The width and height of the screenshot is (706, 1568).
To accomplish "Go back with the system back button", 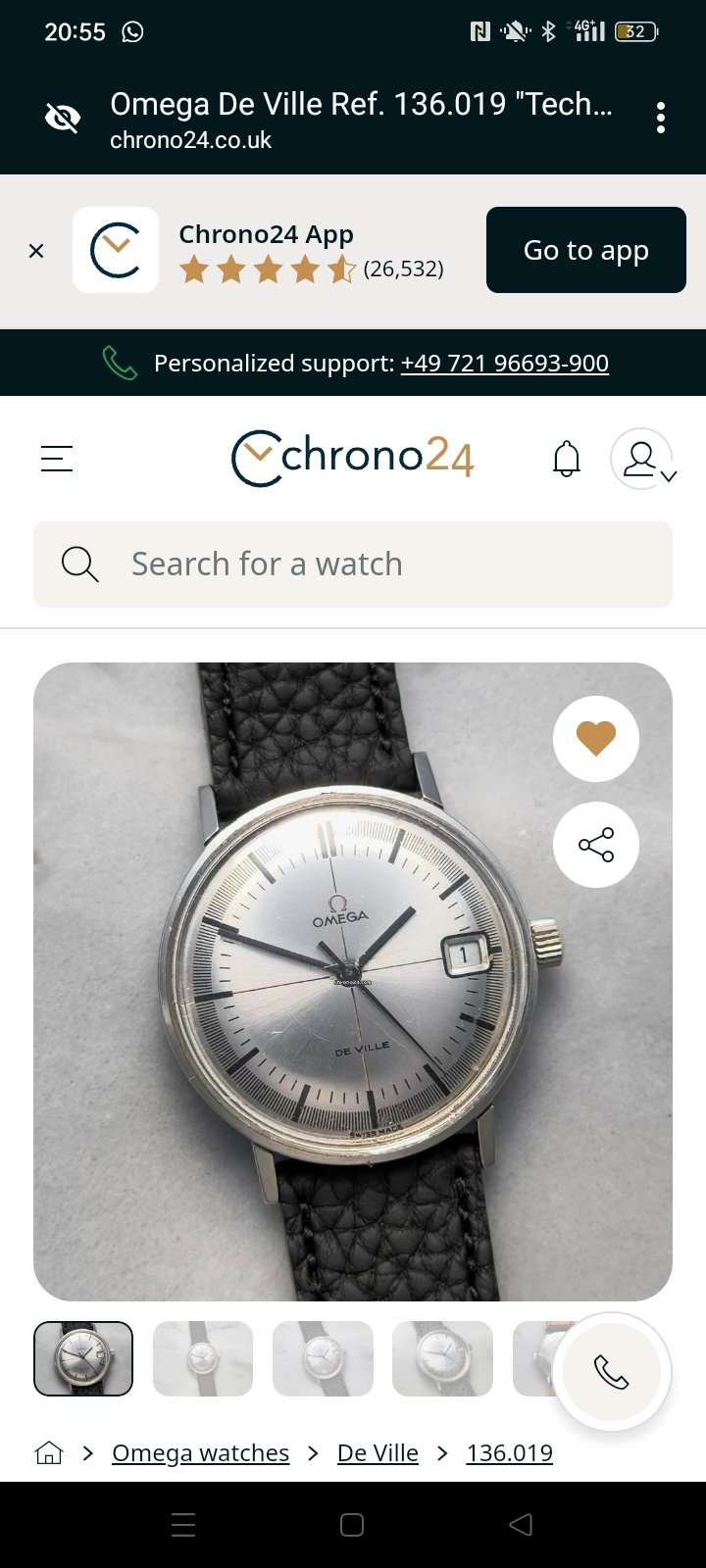I will tap(521, 1524).
